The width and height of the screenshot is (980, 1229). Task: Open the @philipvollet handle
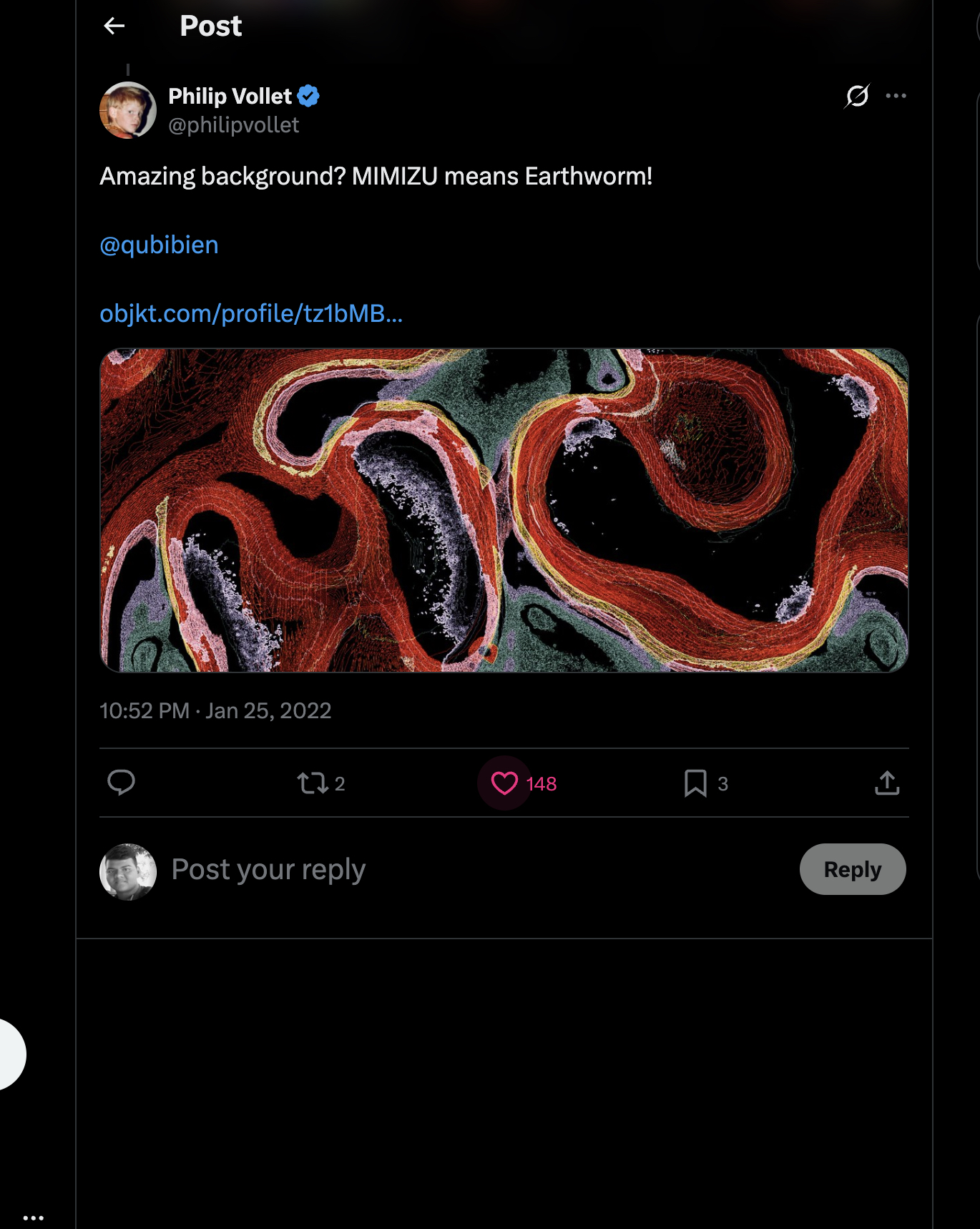pyautogui.click(x=234, y=125)
